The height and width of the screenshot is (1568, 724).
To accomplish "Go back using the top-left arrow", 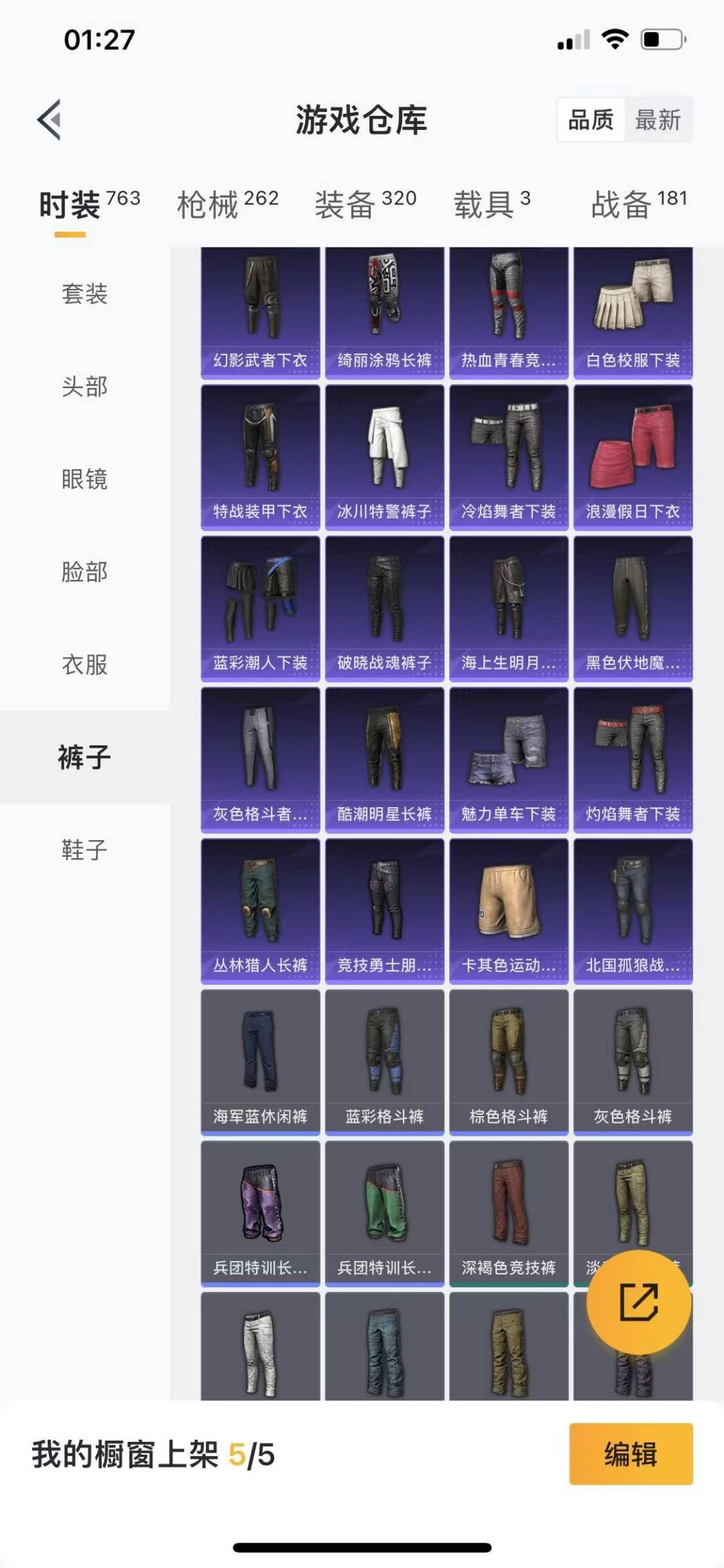I will tap(49, 120).
